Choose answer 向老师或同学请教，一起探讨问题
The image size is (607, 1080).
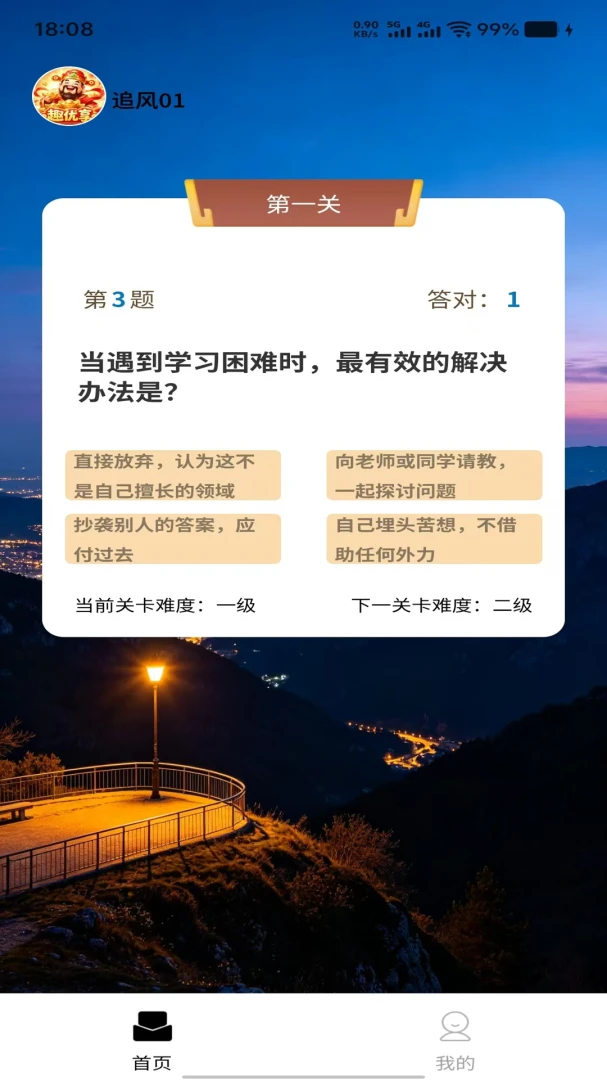[x=434, y=475]
